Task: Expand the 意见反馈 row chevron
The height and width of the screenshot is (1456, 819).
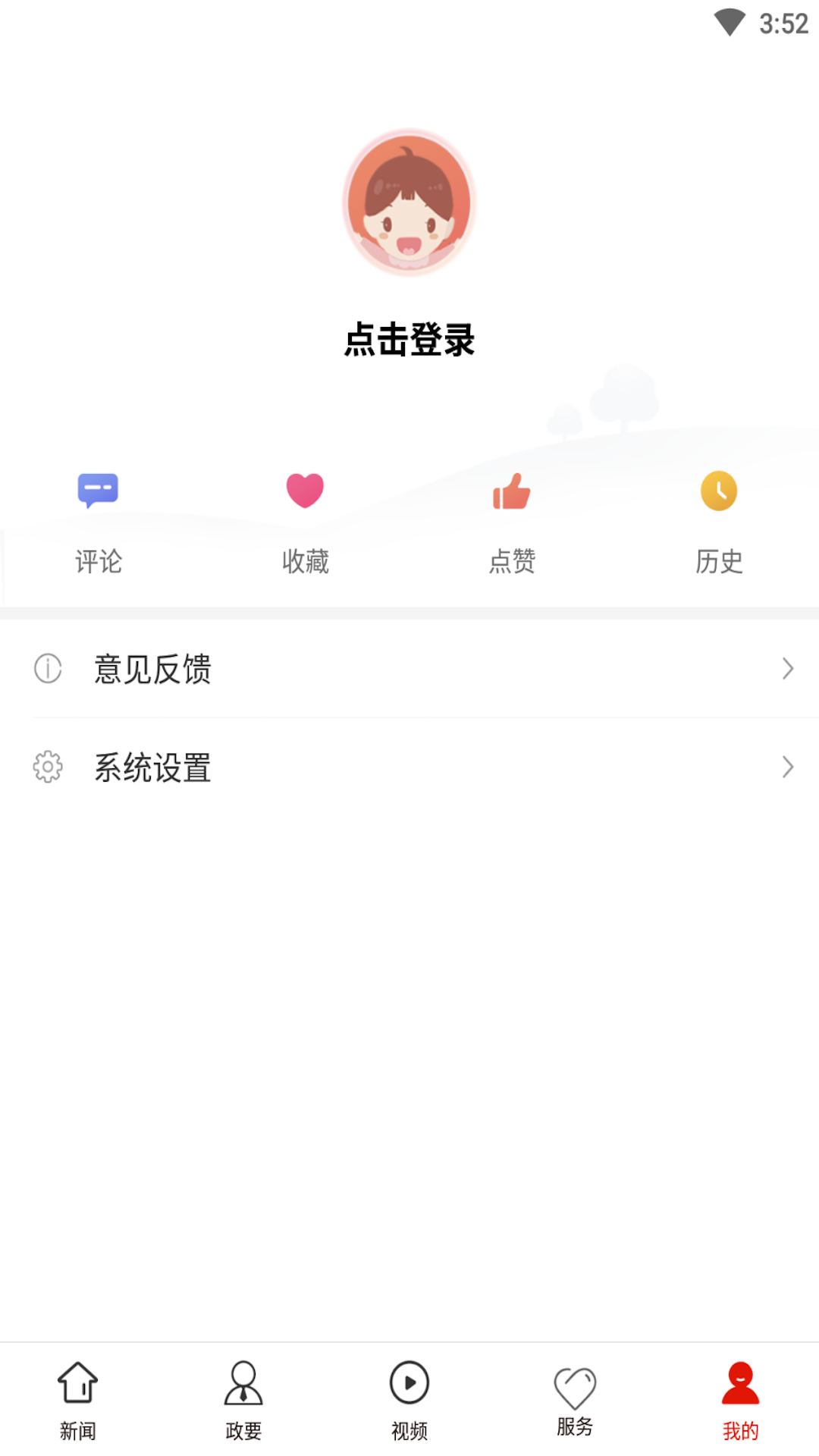Action: 787,669
